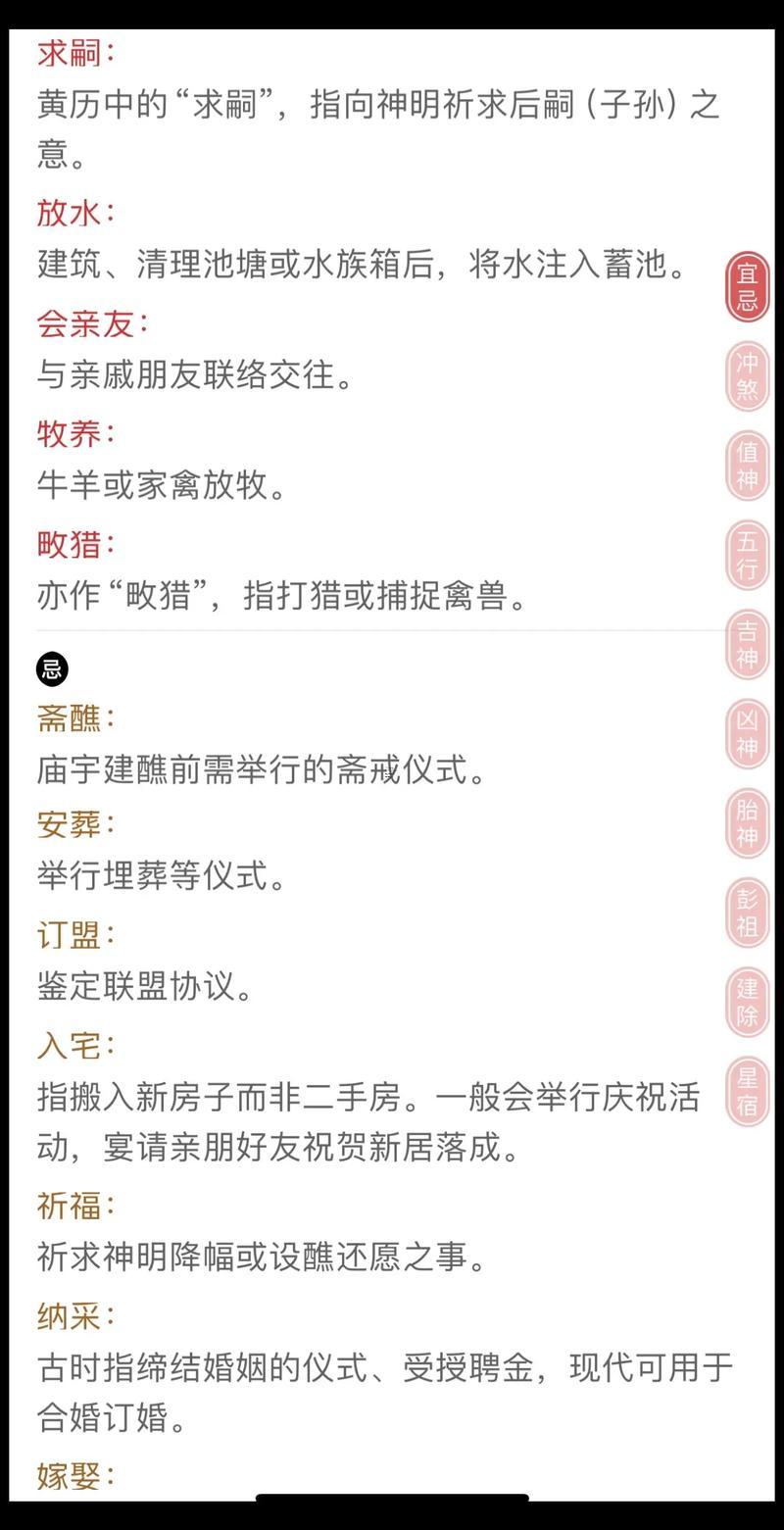The height and width of the screenshot is (1530, 784).
Task: Jump to the 星宿 section
Action: pyautogui.click(x=747, y=1091)
